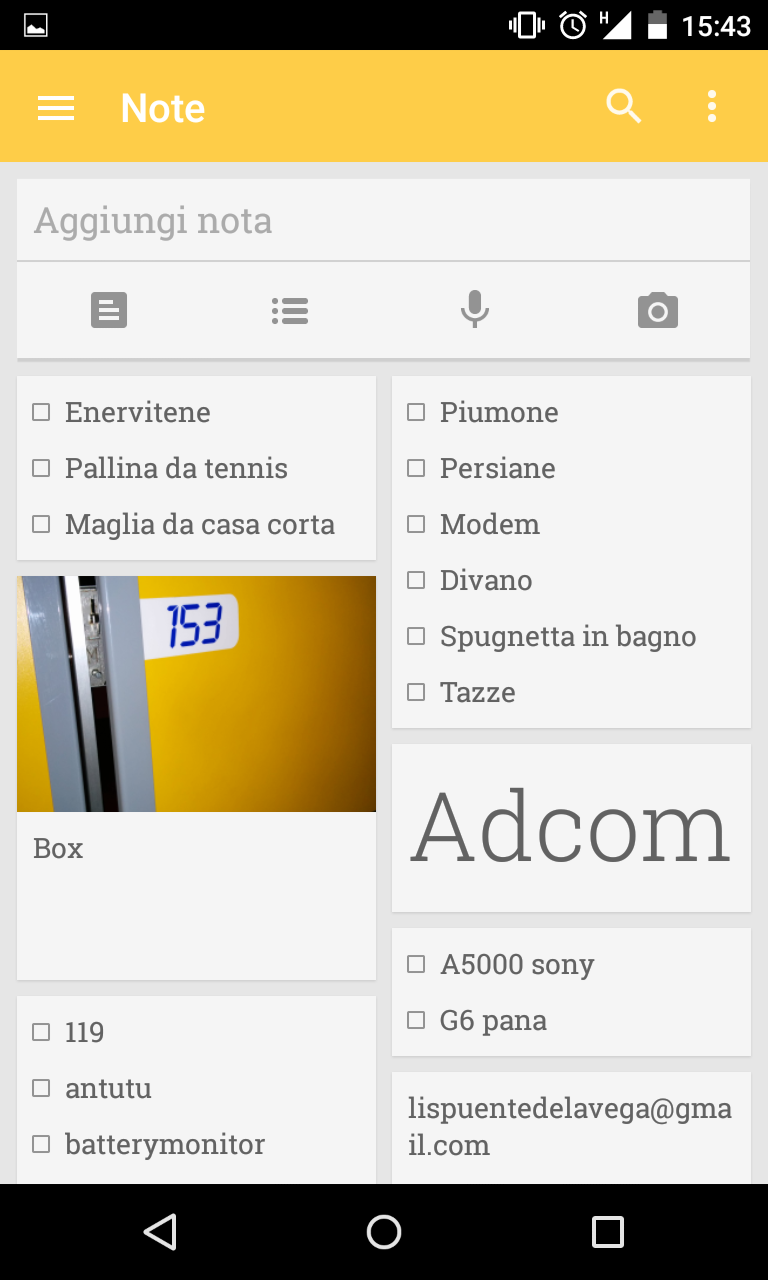Add a photo note with camera
768x1280 pixels.
click(x=658, y=310)
